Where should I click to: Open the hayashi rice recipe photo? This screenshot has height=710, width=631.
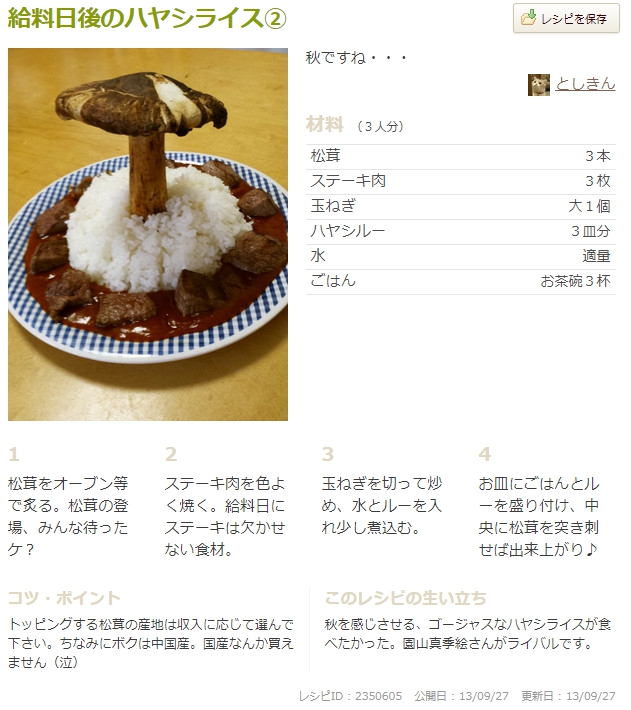point(148,234)
